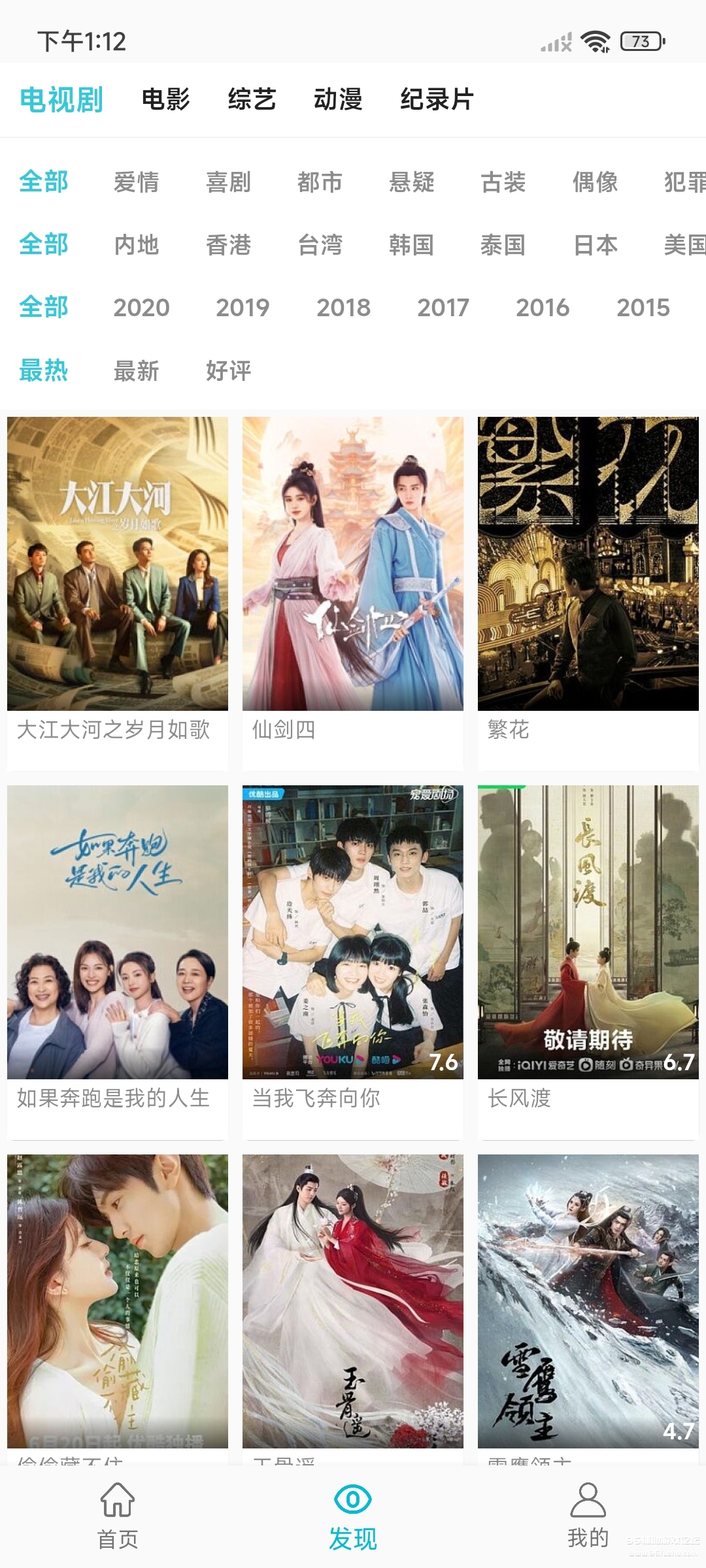Filter region by 香港
The image size is (706, 1568).
click(228, 245)
